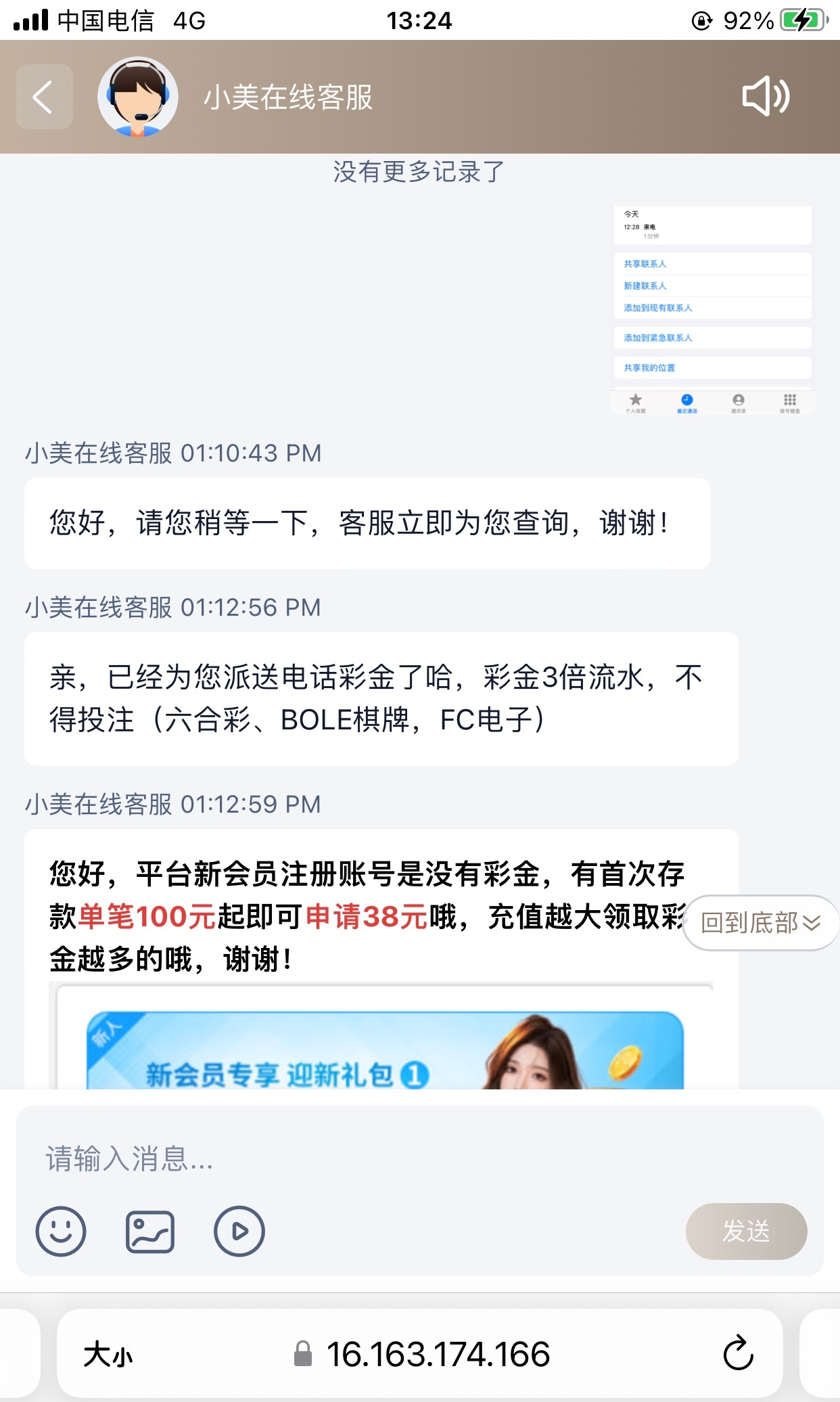Go back from the chat
The image size is (840, 1402).
[44, 97]
